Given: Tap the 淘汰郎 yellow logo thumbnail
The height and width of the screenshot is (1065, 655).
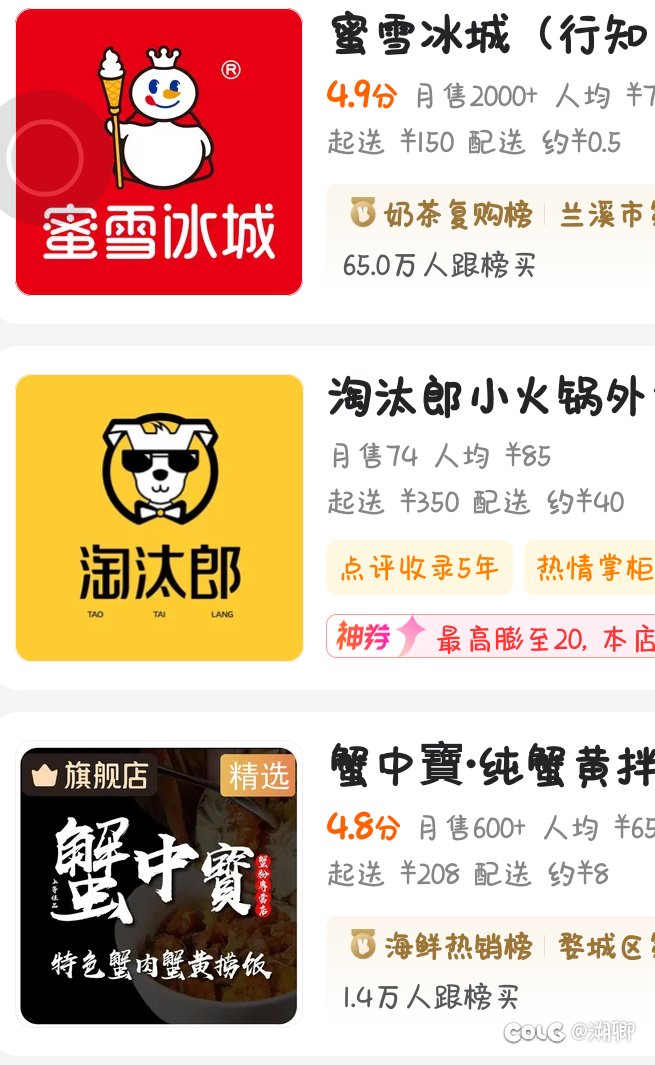Looking at the screenshot, I should [159, 518].
